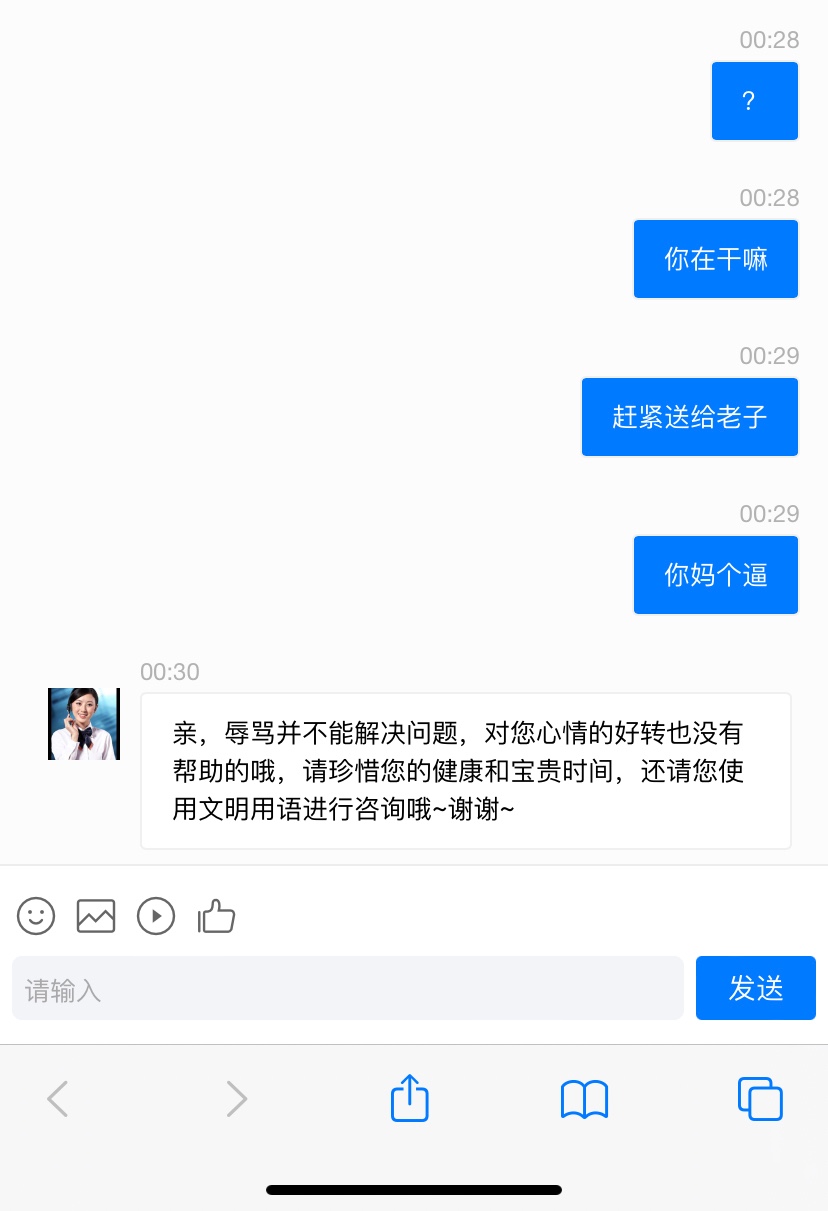Select the 赶紧送给老子 message bubble
The image size is (828, 1211).
click(689, 416)
